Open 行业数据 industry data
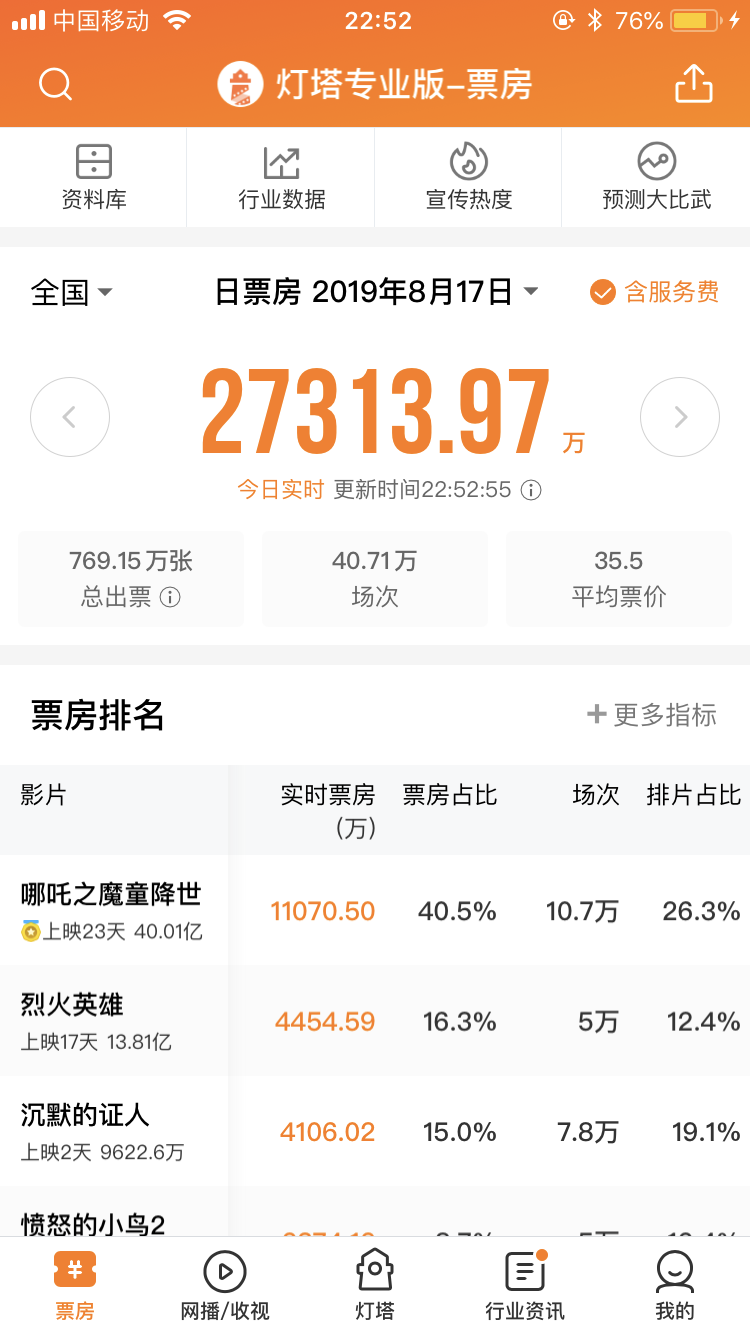The height and width of the screenshot is (1334, 750). 281,177
